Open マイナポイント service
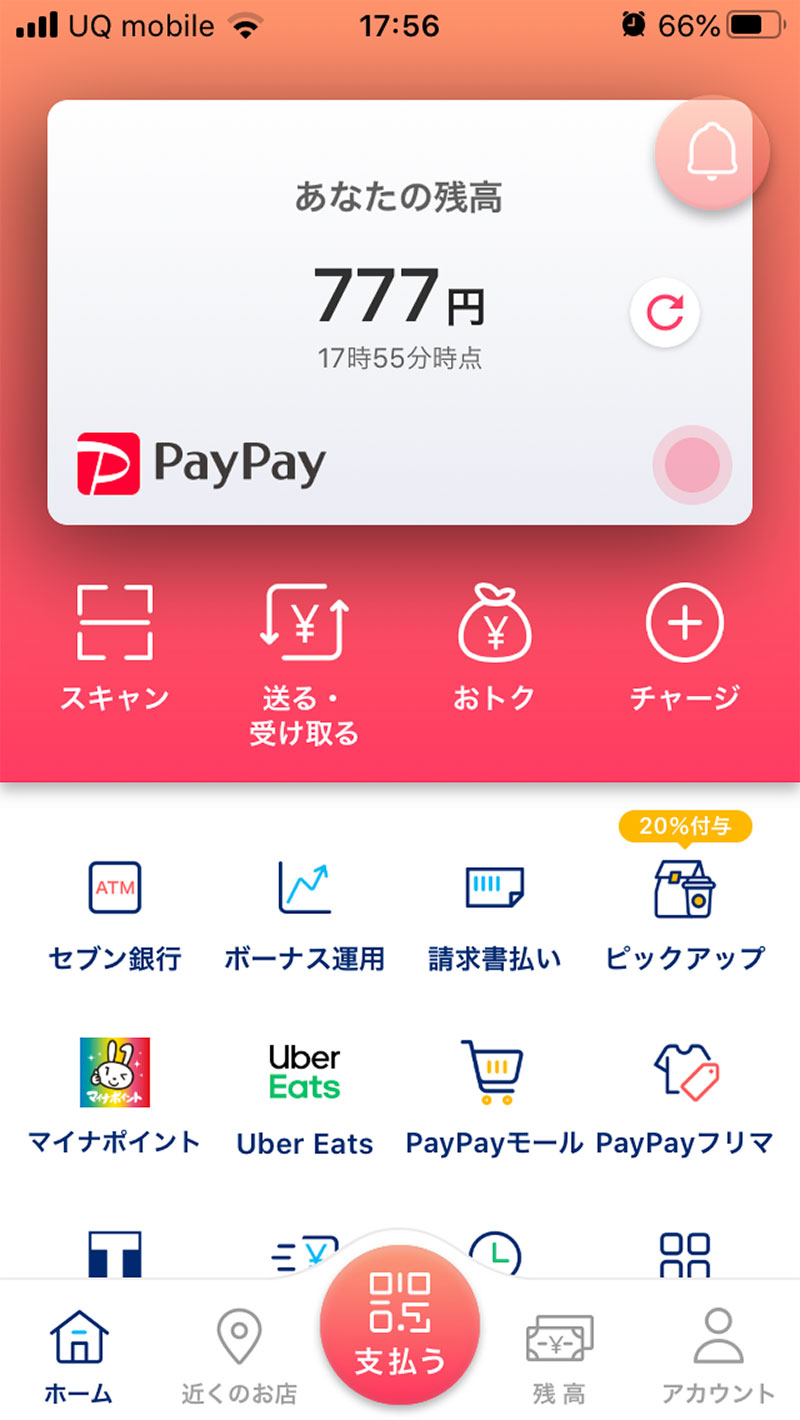This screenshot has height=1420, width=800. point(115,1095)
